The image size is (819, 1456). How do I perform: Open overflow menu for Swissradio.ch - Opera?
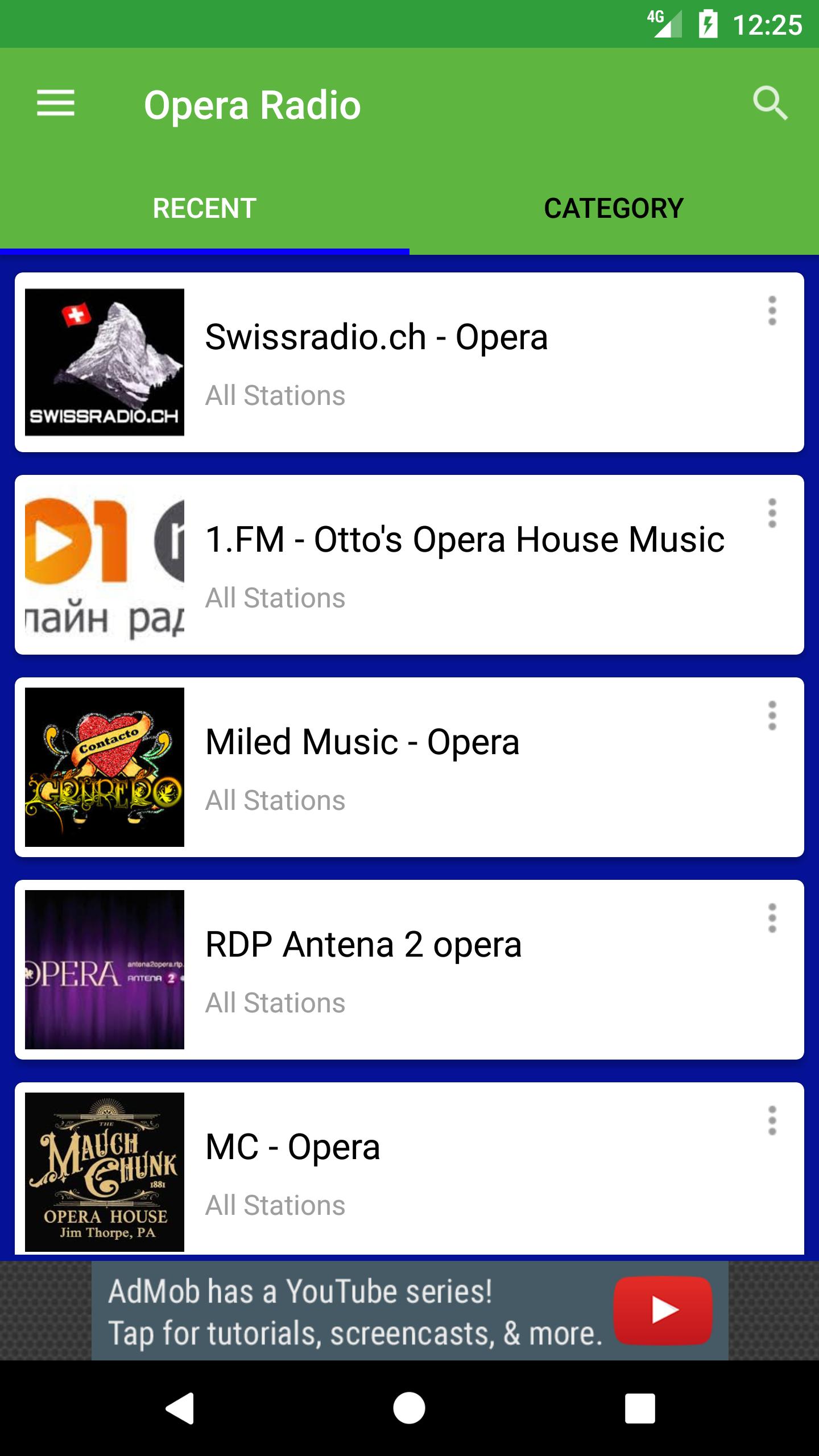pyautogui.click(x=772, y=311)
